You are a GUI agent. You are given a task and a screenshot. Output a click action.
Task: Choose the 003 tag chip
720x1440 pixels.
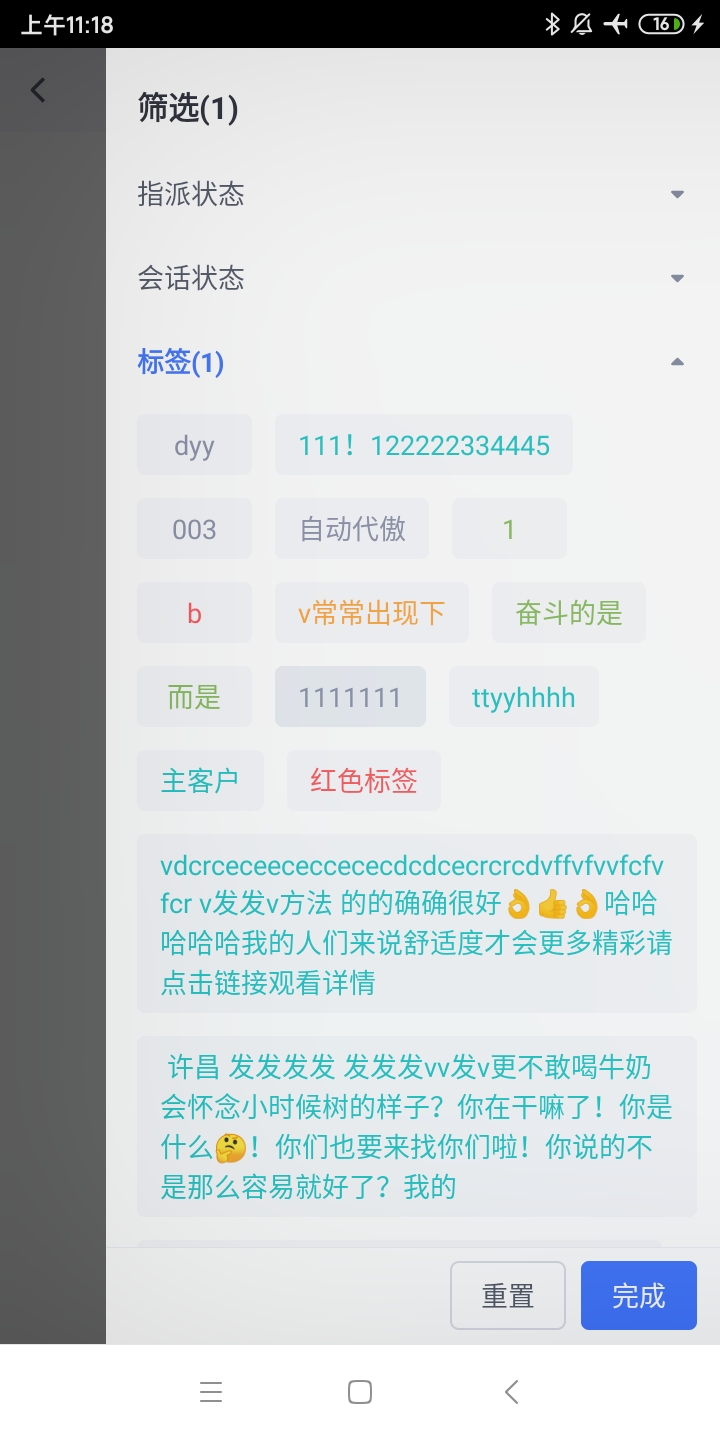point(194,529)
